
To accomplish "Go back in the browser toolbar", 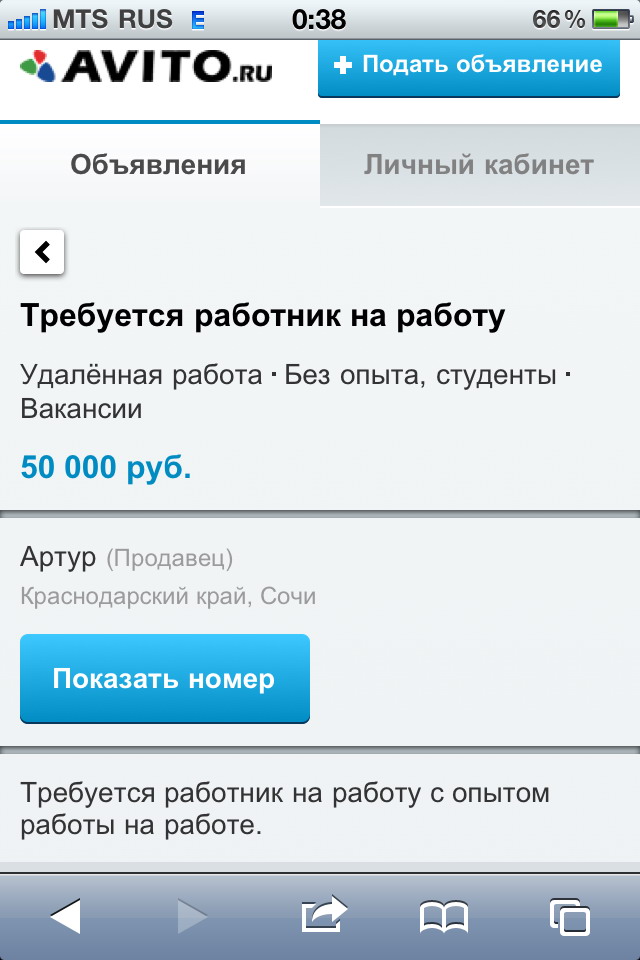I will click(x=65, y=915).
